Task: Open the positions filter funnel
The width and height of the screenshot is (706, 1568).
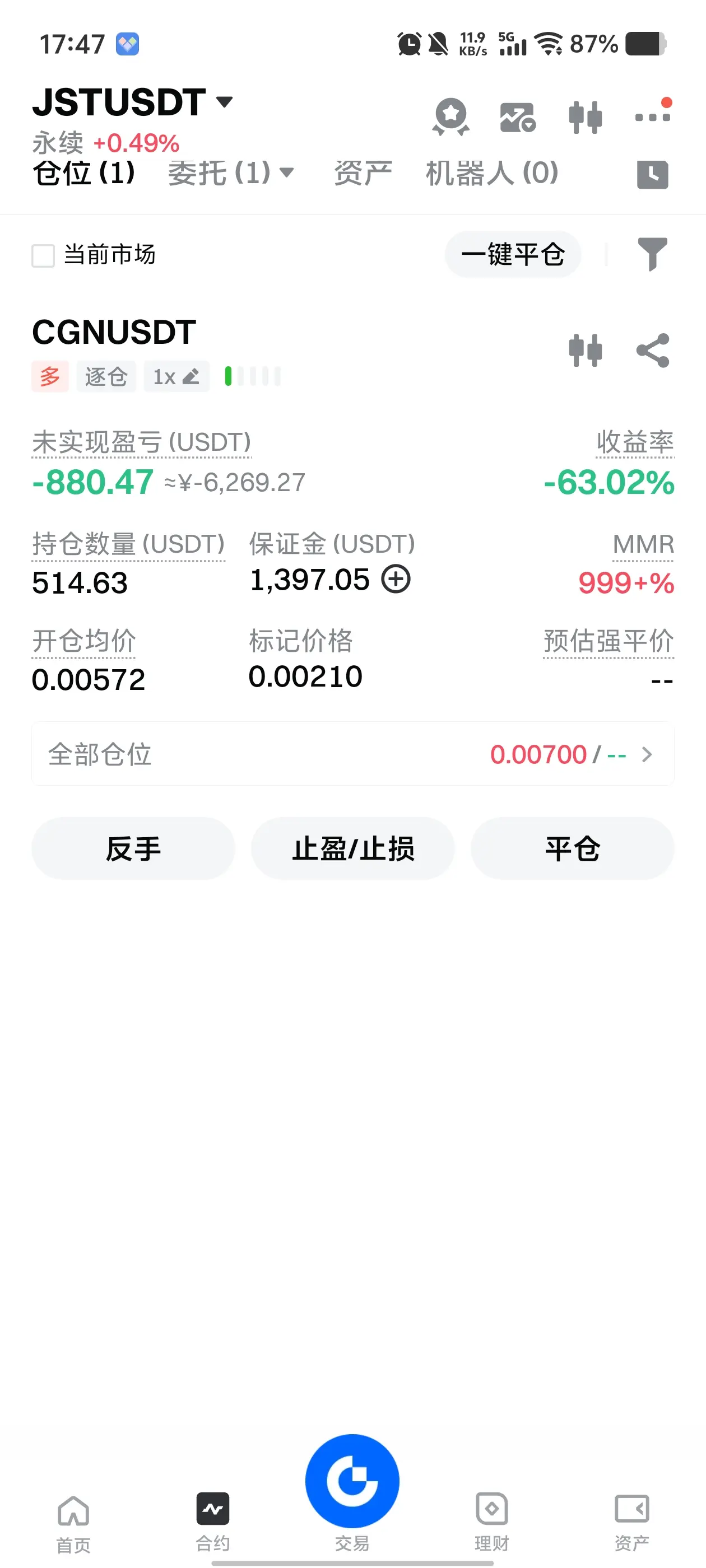Action: pos(652,254)
